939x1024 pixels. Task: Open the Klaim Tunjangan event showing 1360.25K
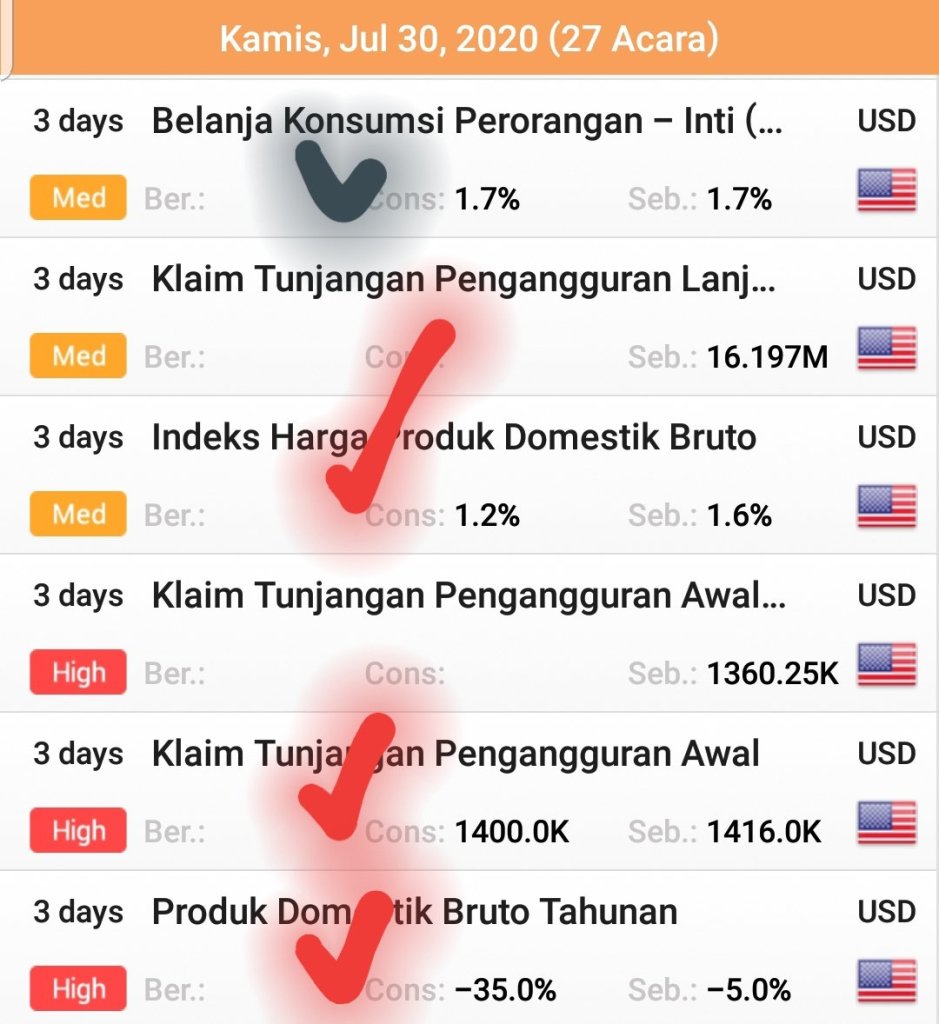(468, 596)
